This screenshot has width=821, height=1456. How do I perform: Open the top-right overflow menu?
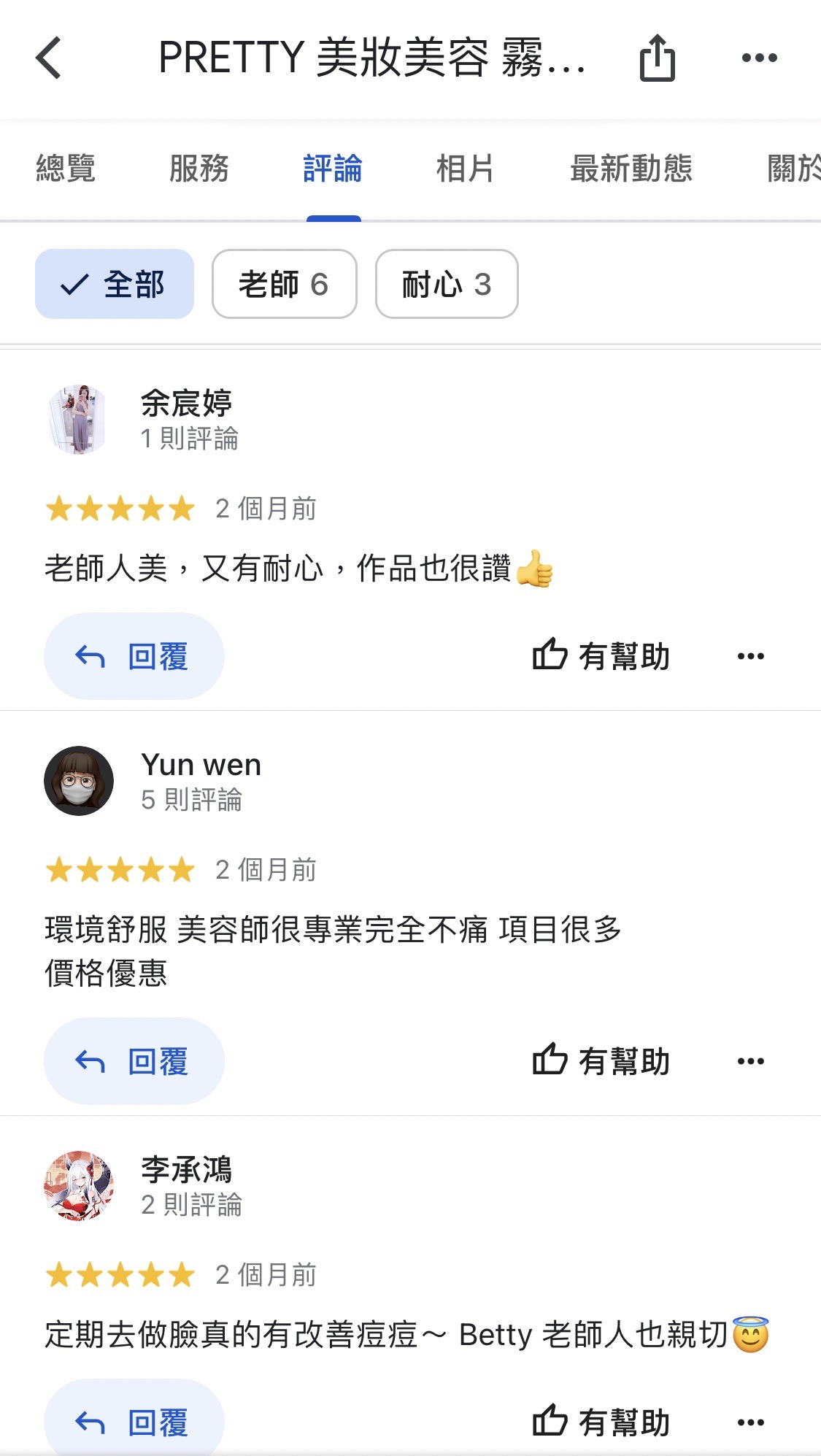759,58
